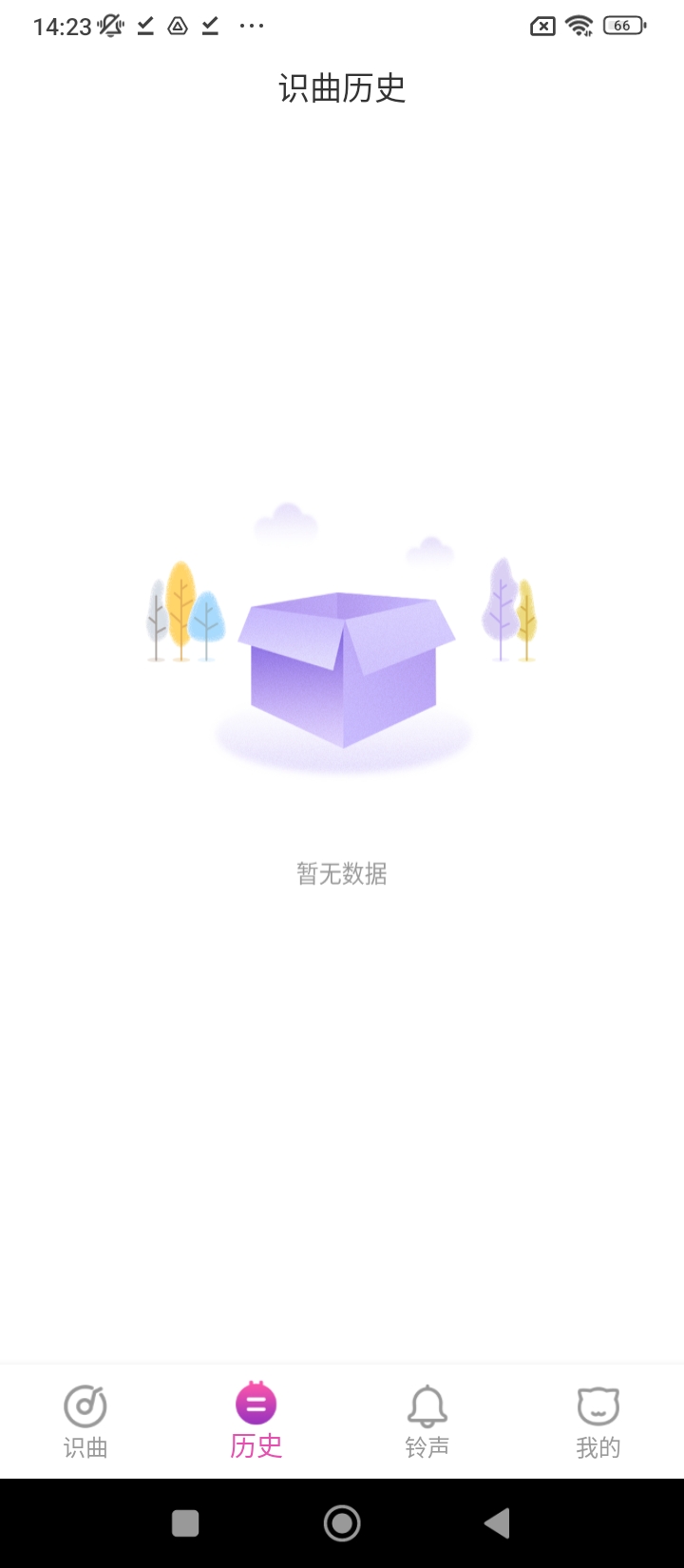The height and width of the screenshot is (1568, 684).
Task: Tap the system back button
Action: click(x=497, y=1523)
